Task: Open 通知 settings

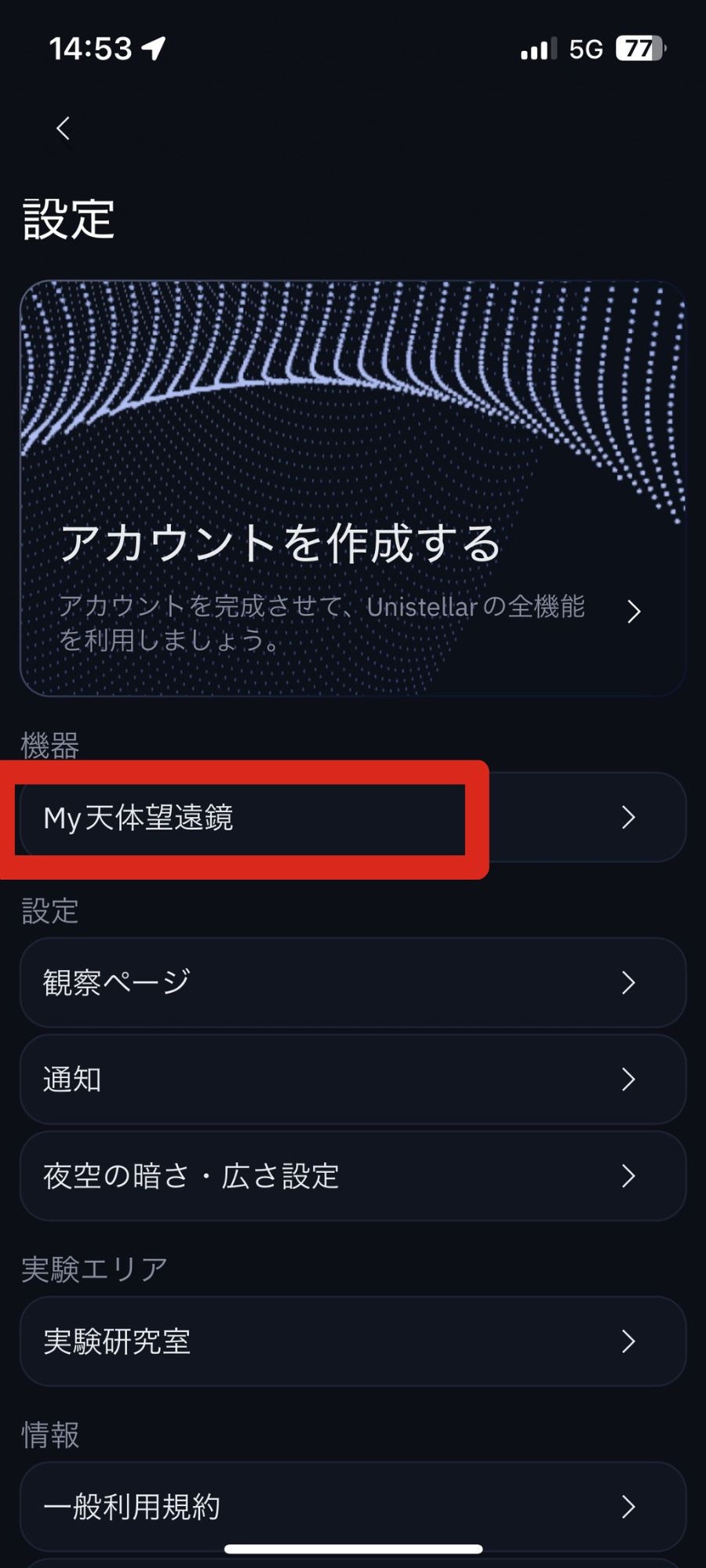Action: [x=353, y=1080]
